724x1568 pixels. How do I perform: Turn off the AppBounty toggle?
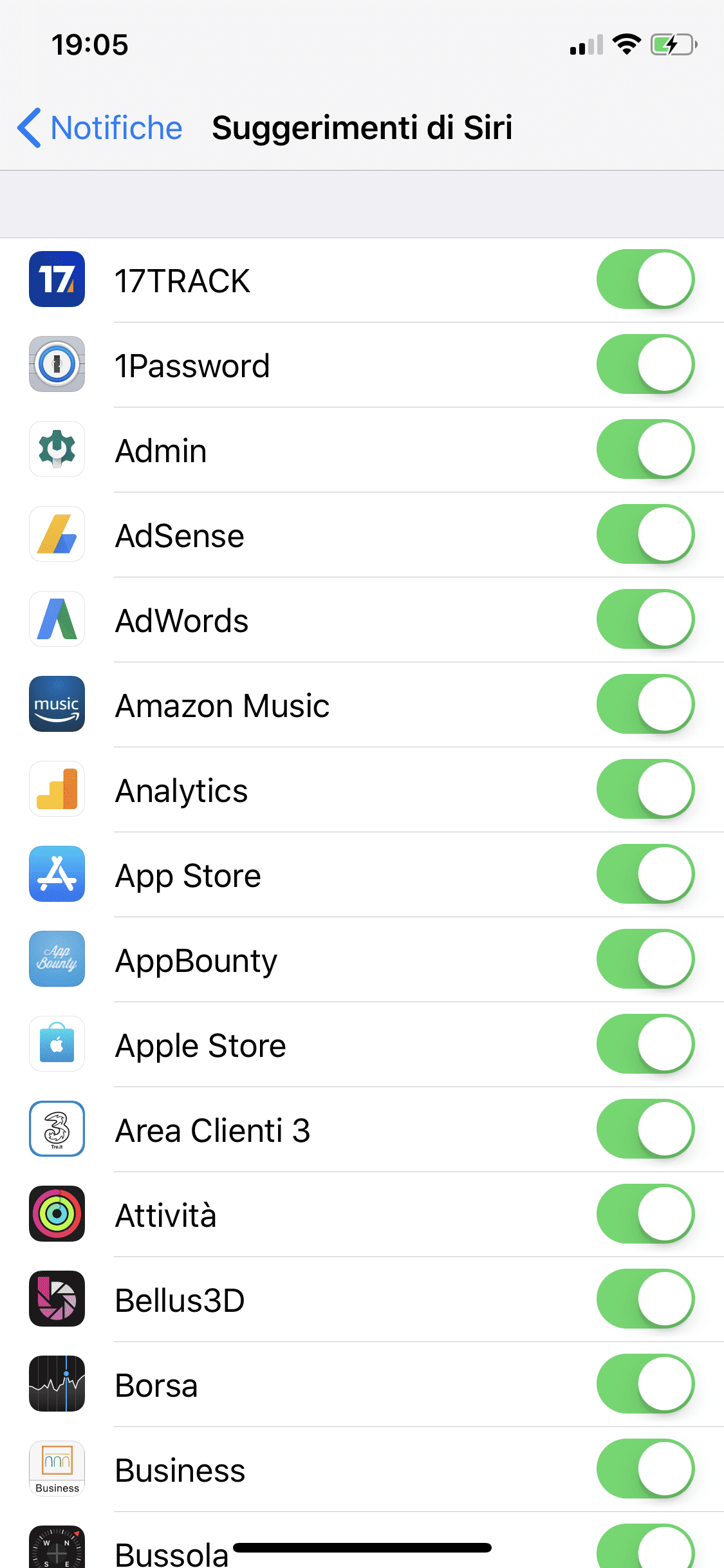[645, 959]
